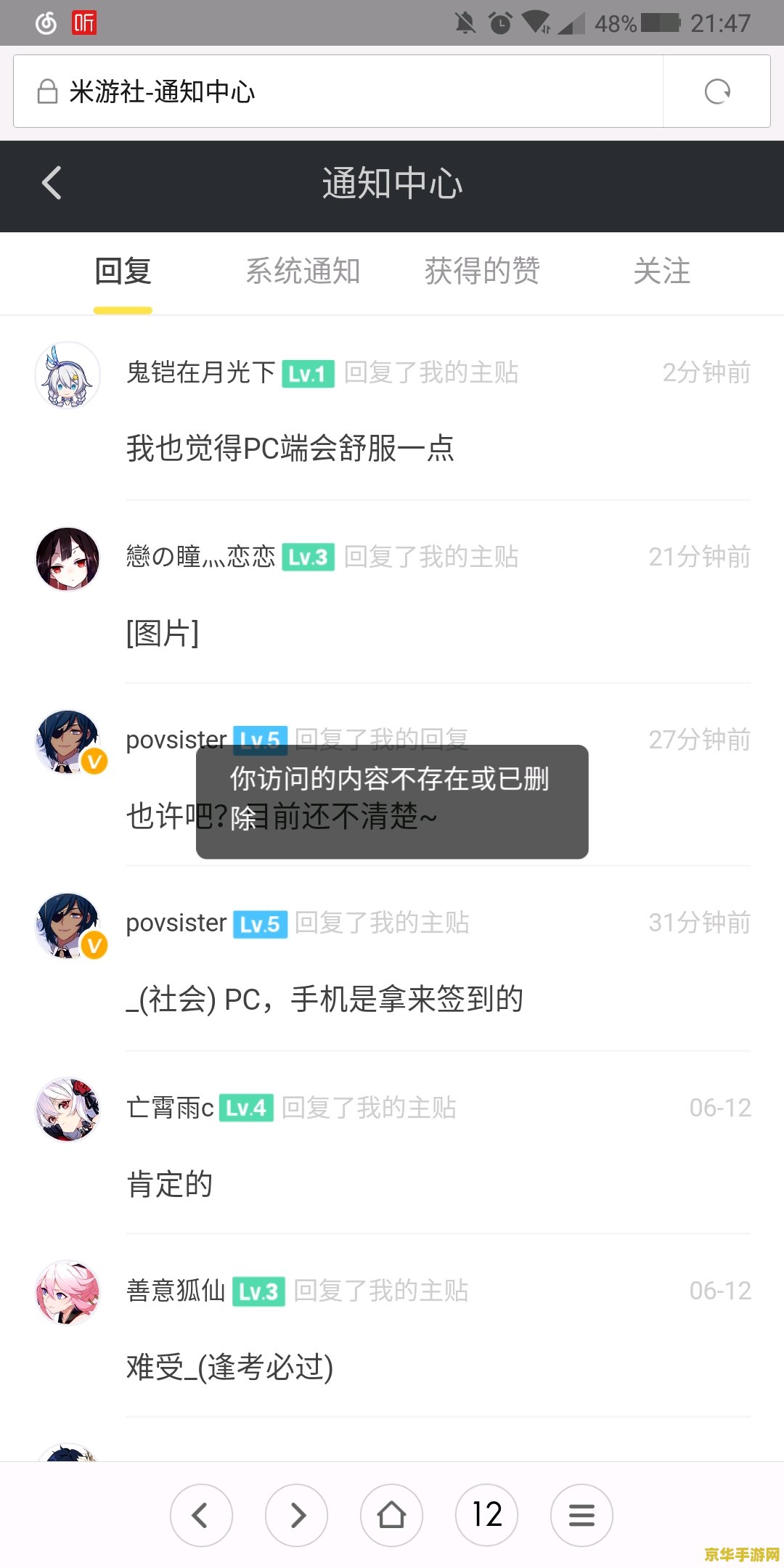Open the tab counter showing 12

click(486, 1515)
